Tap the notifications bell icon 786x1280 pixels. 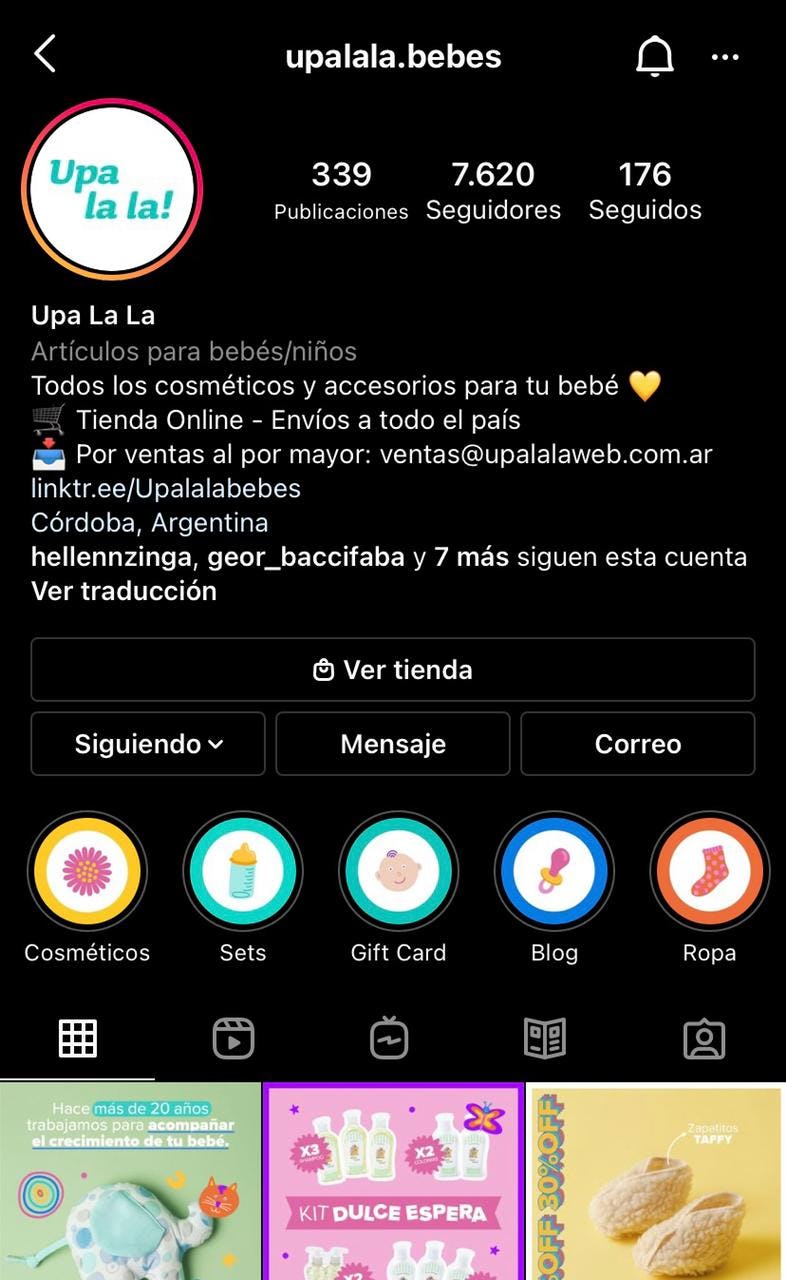tap(655, 56)
